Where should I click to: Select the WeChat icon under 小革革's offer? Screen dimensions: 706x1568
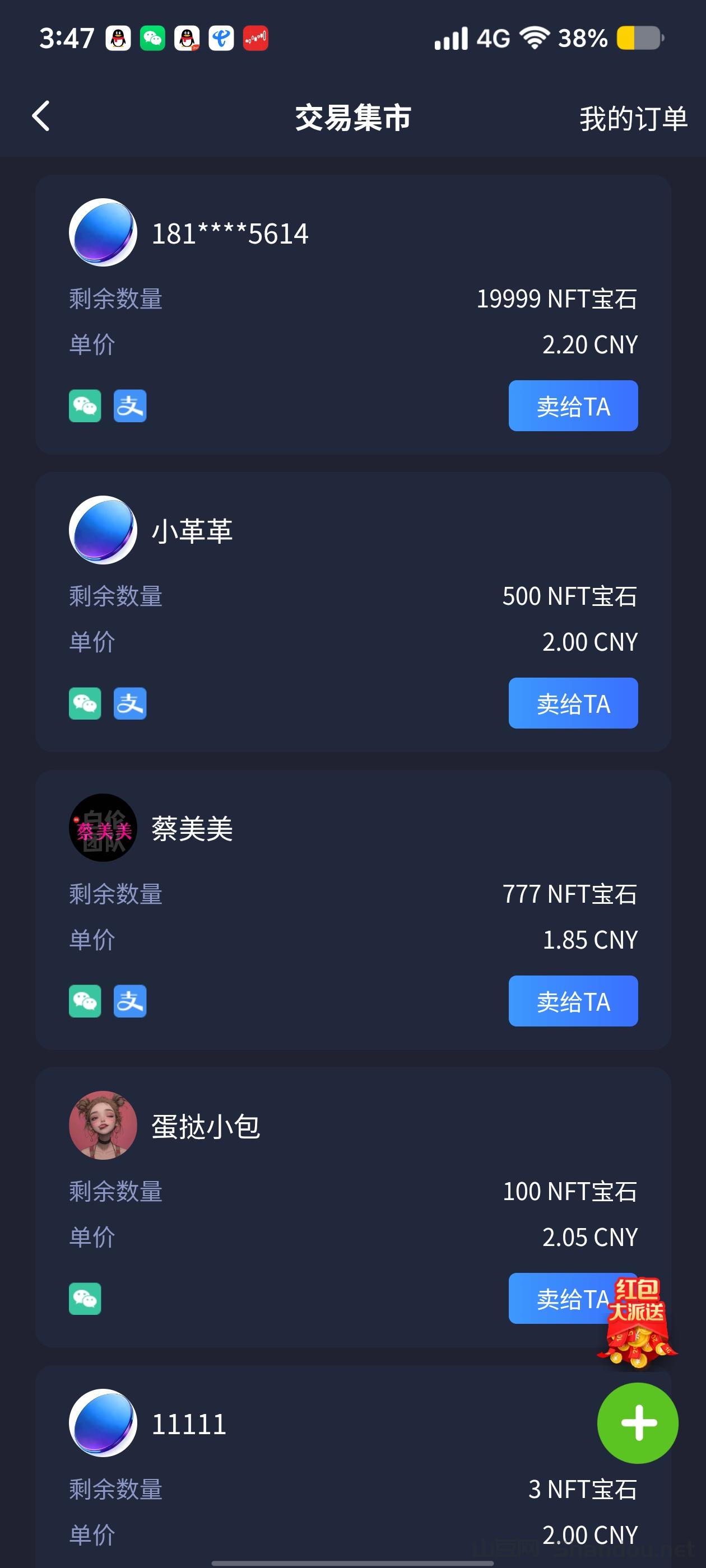85,703
